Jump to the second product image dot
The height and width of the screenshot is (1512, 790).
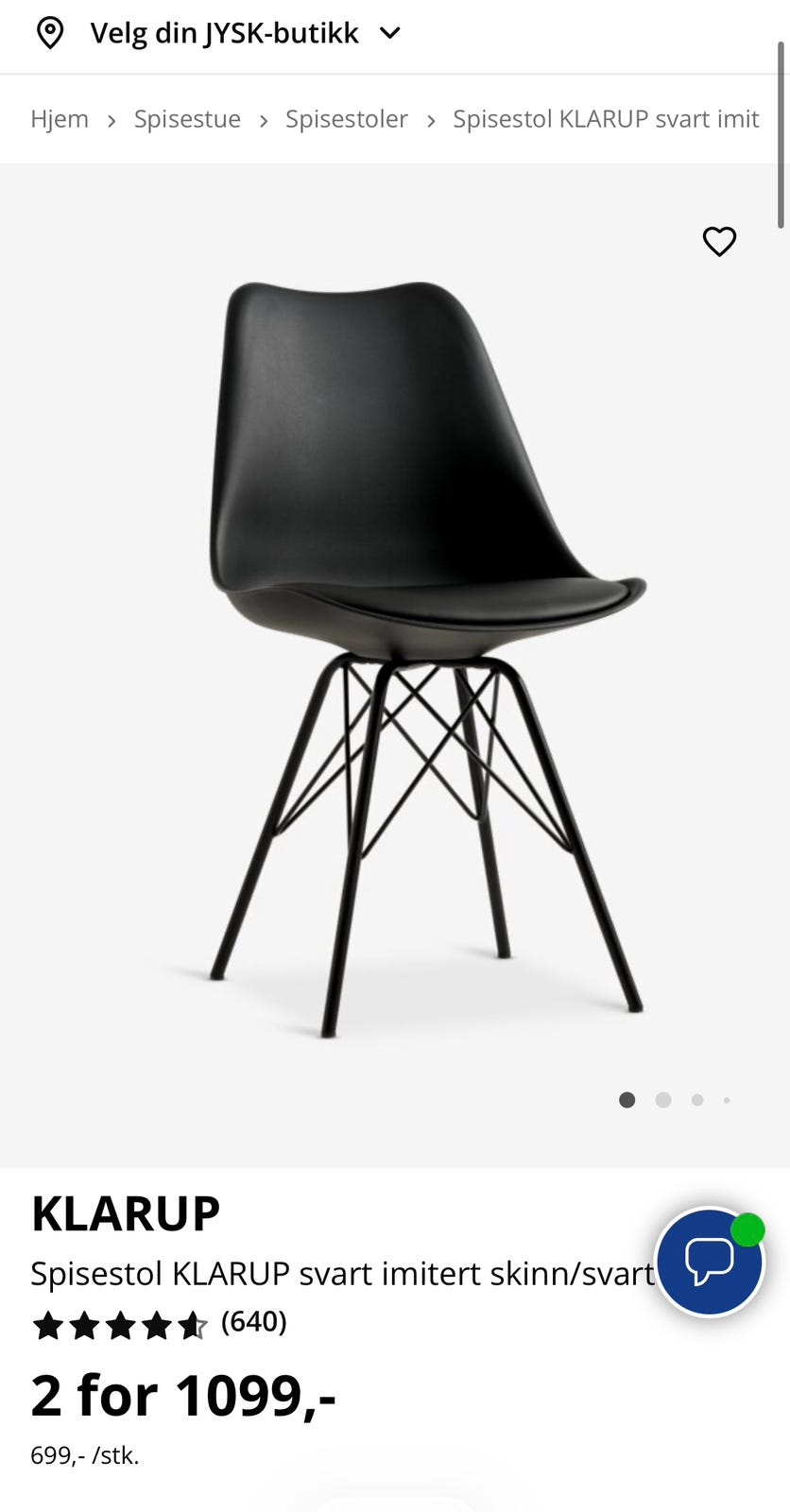(663, 1100)
